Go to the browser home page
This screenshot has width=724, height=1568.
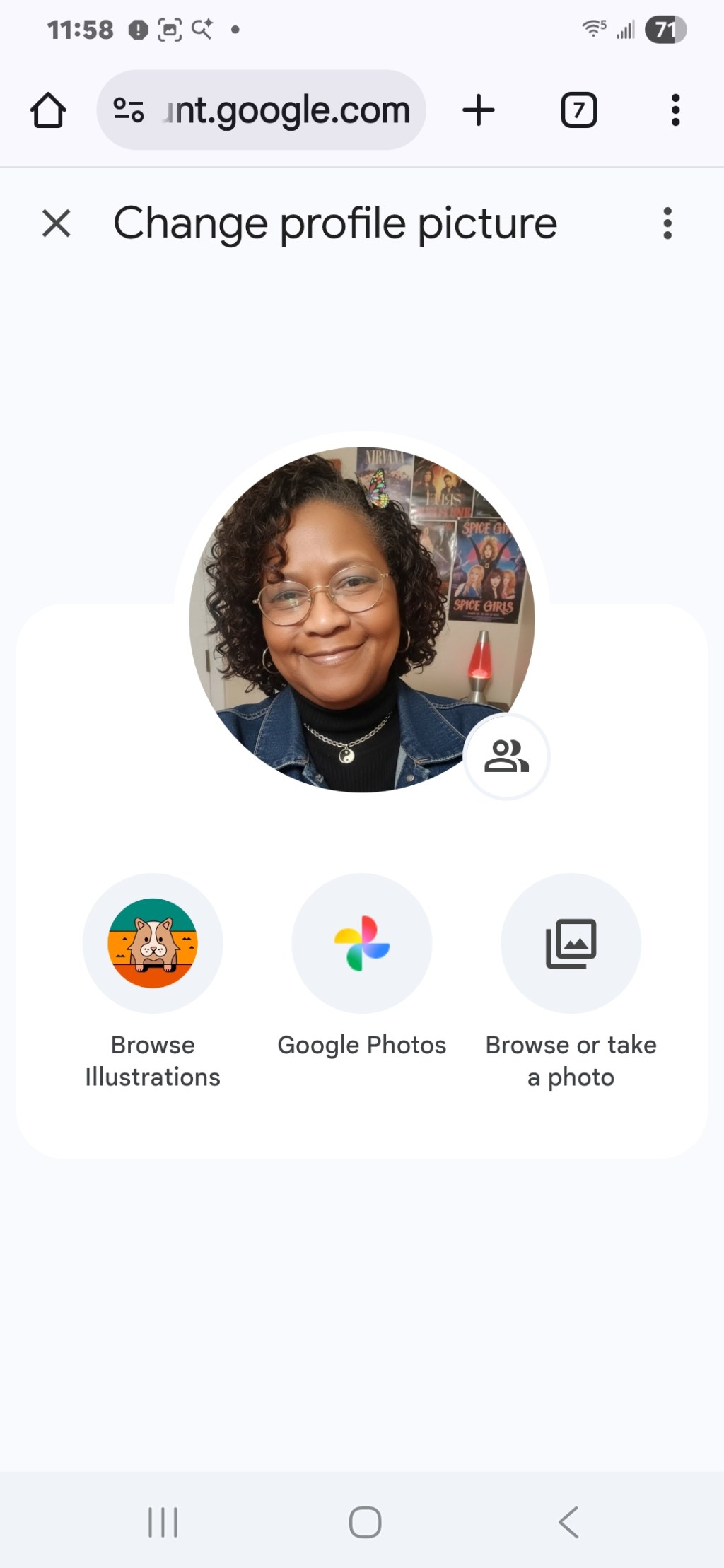[48, 110]
